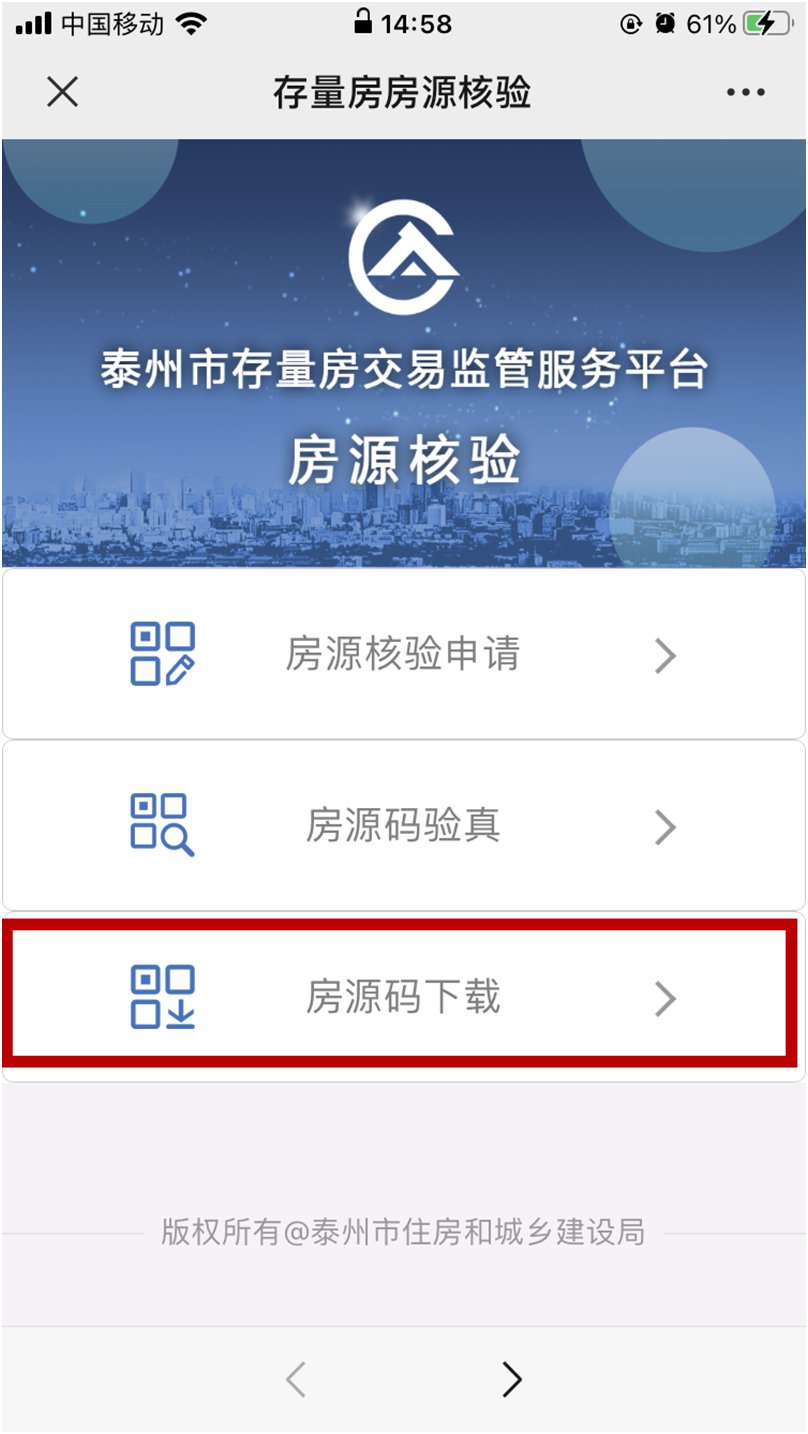Select 房源码下载
This screenshot has width=808, height=1434.
click(x=403, y=997)
